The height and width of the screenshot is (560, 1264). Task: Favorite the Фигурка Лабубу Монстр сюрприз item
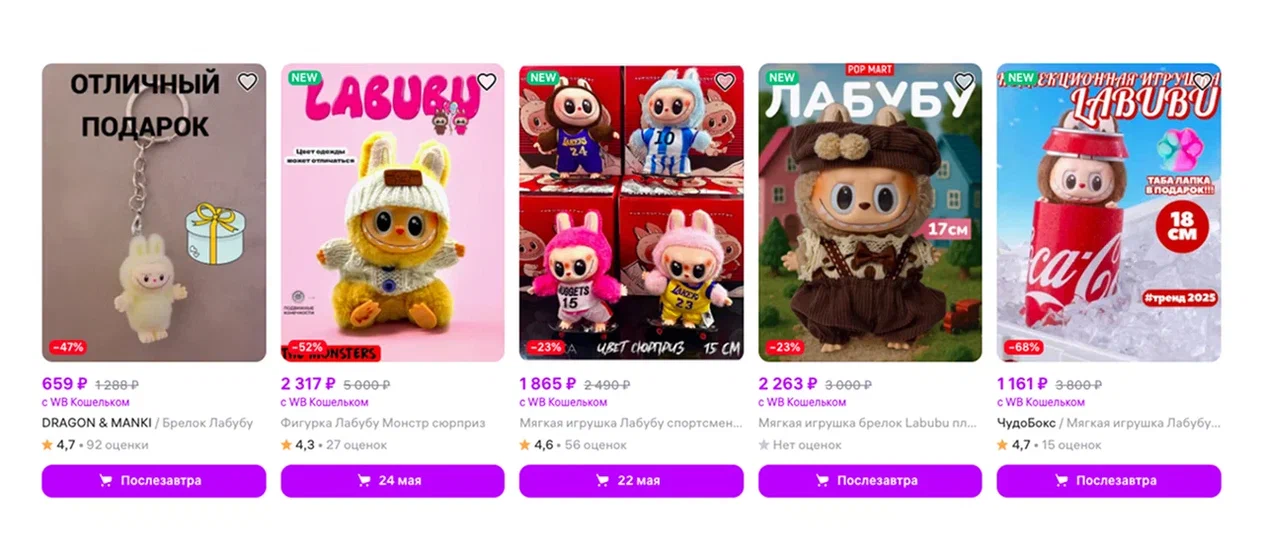(486, 82)
